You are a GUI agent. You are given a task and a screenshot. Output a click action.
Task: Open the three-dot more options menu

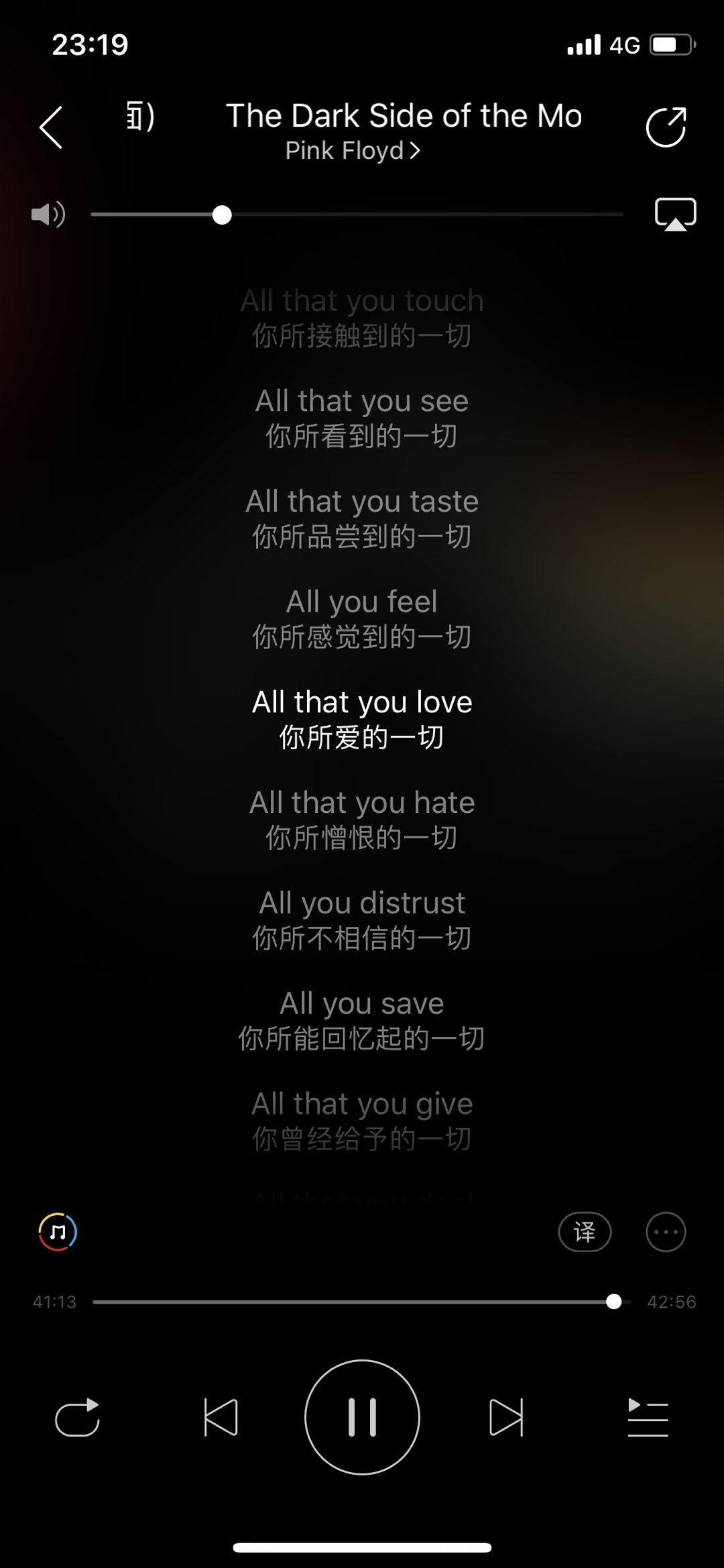(x=666, y=1232)
